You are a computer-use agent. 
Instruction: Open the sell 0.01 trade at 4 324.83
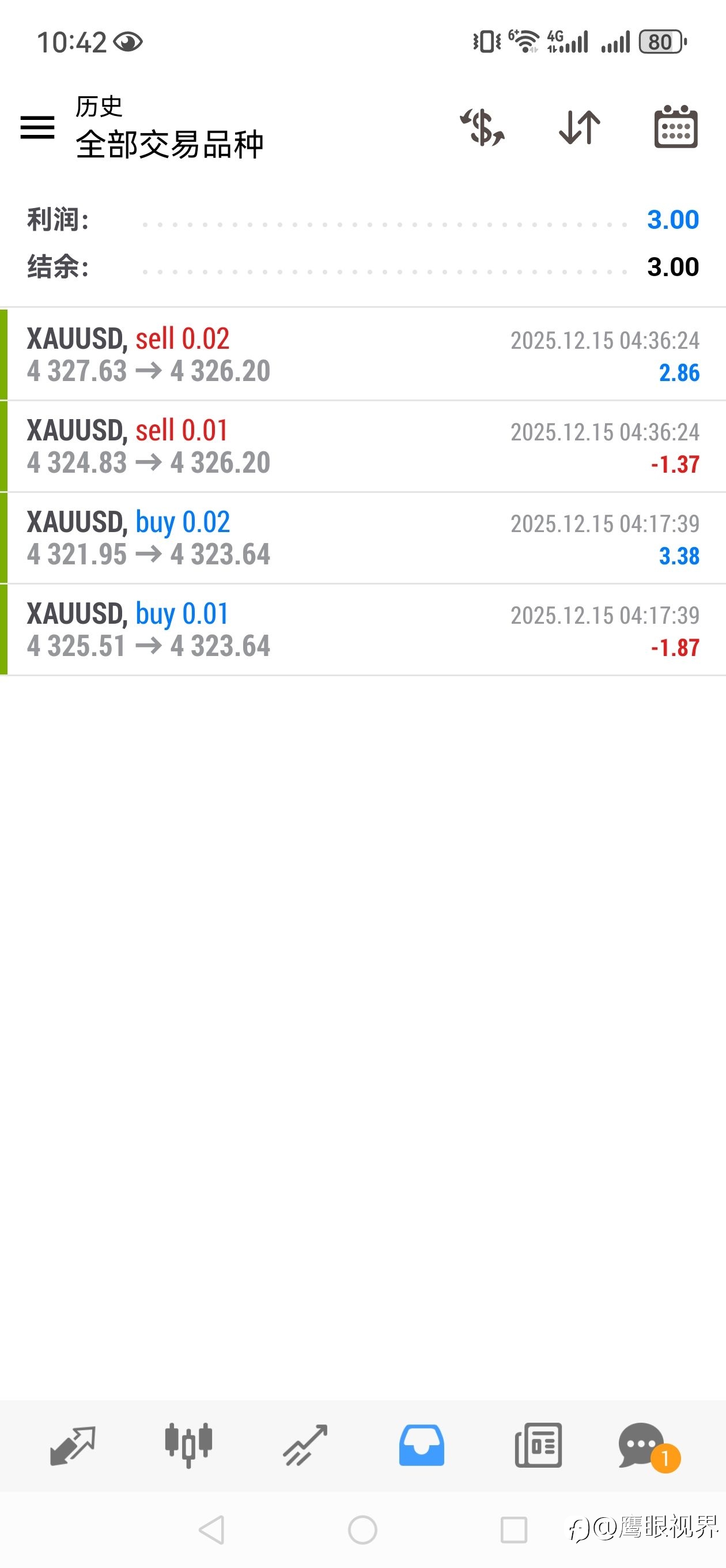362,447
